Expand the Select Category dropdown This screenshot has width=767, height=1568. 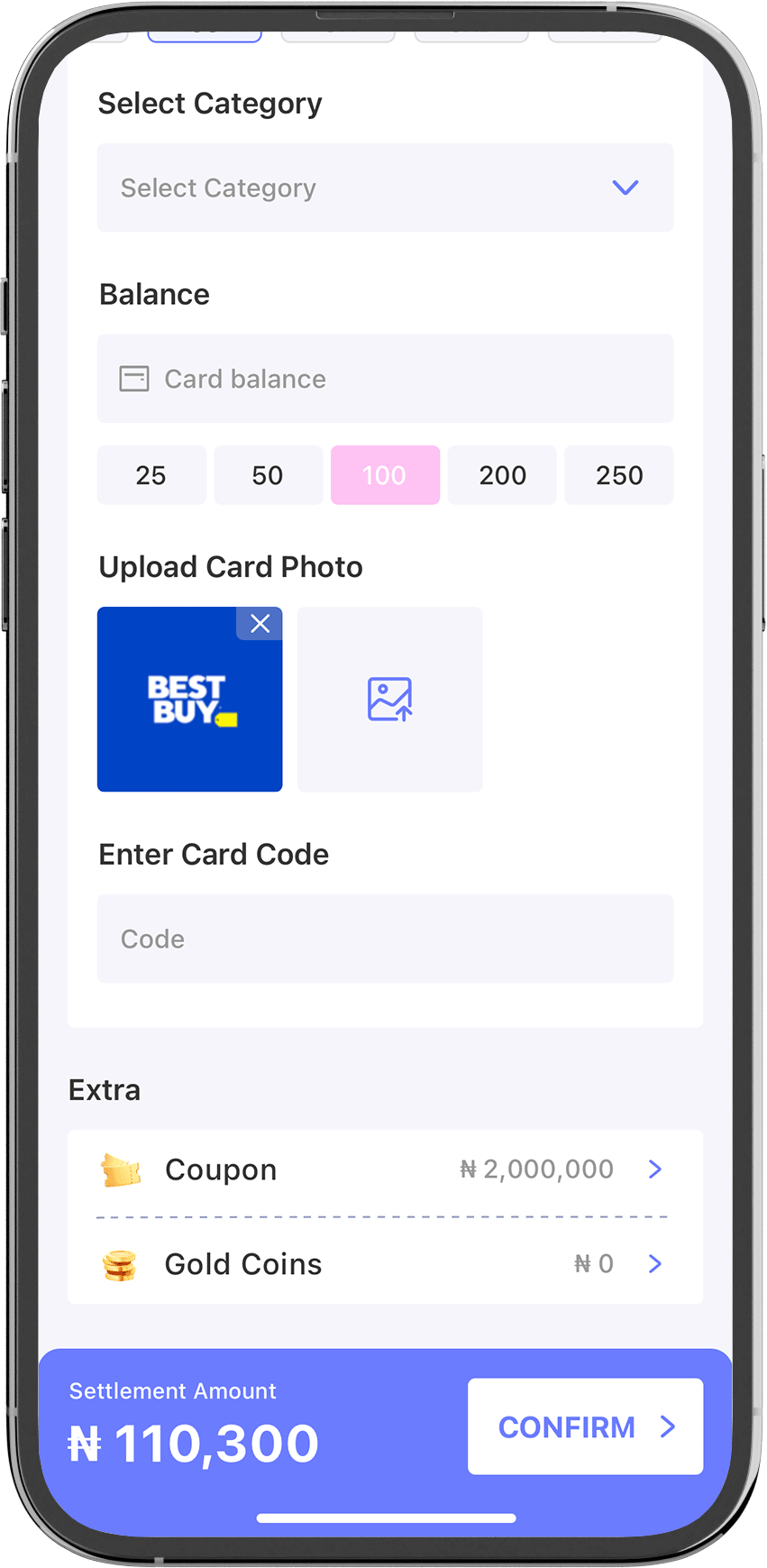click(385, 188)
